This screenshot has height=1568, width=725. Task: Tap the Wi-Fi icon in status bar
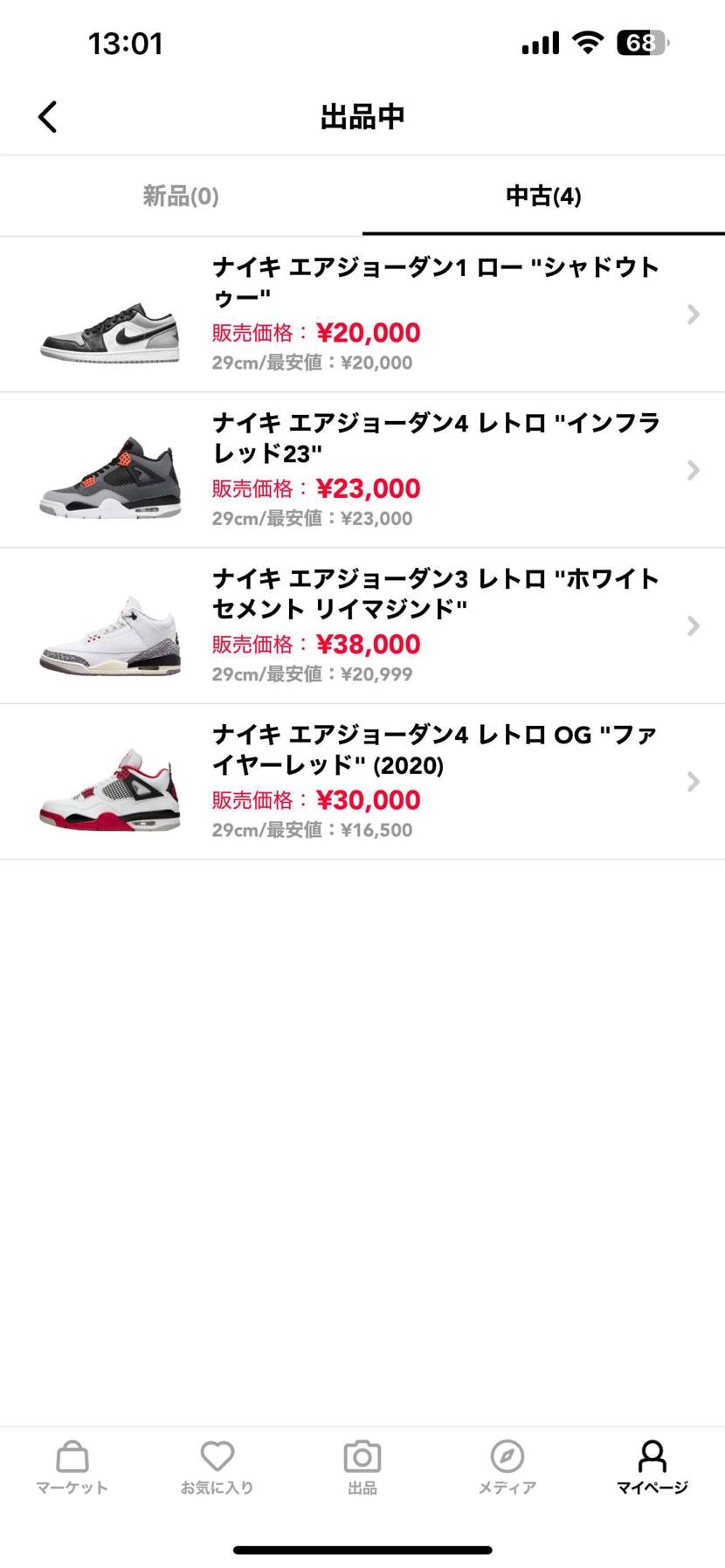click(x=587, y=42)
